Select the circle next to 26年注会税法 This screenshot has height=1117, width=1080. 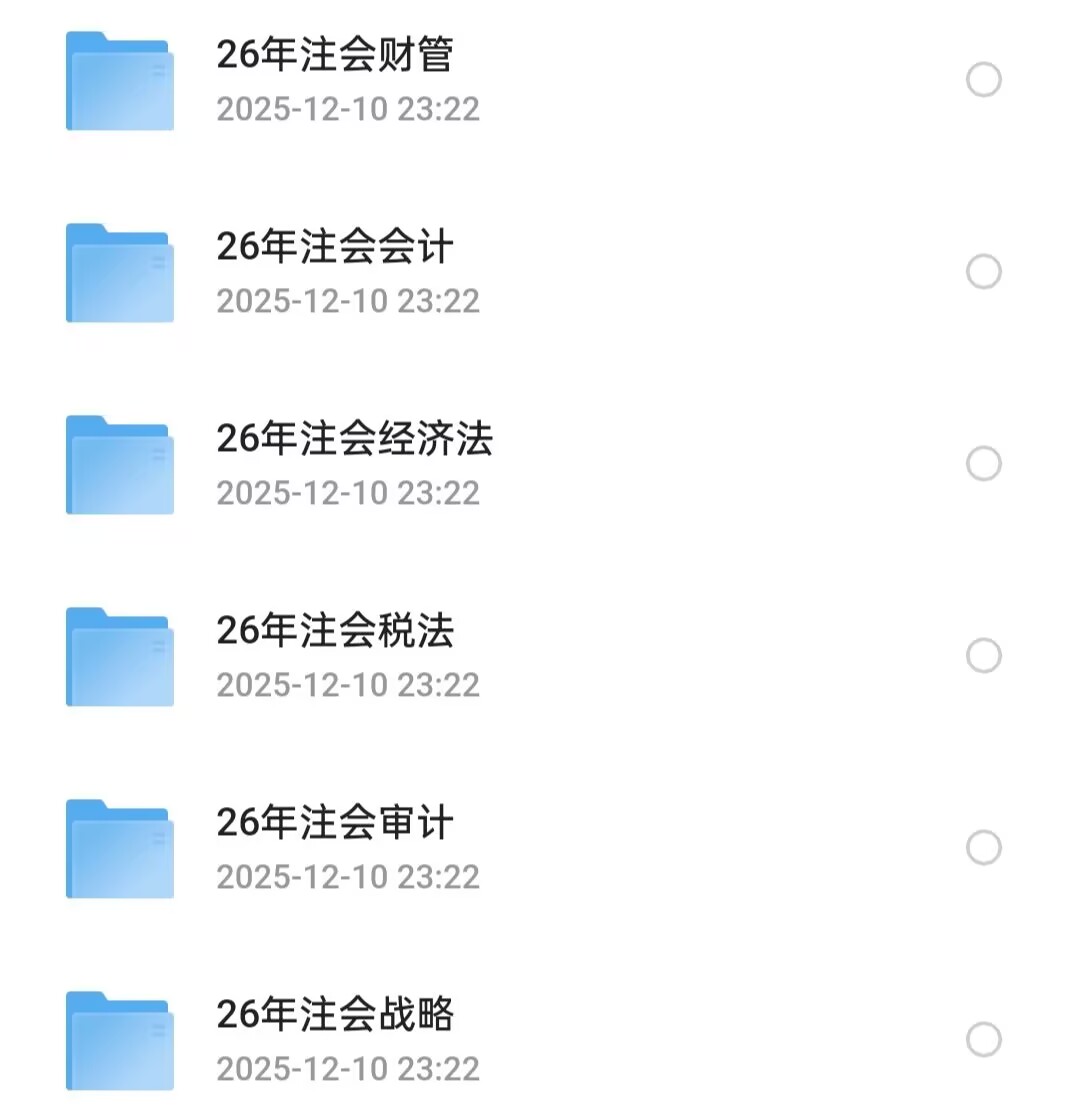click(x=984, y=654)
